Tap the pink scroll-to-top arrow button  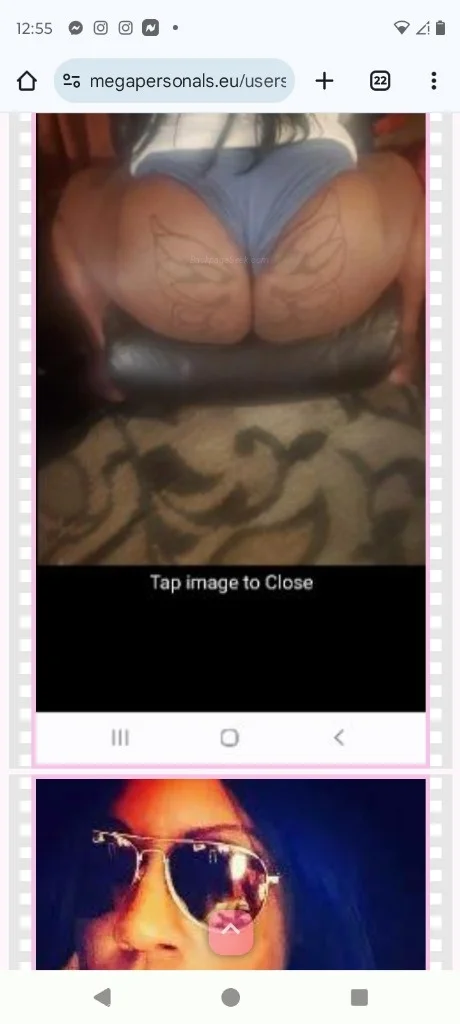point(231,932)
